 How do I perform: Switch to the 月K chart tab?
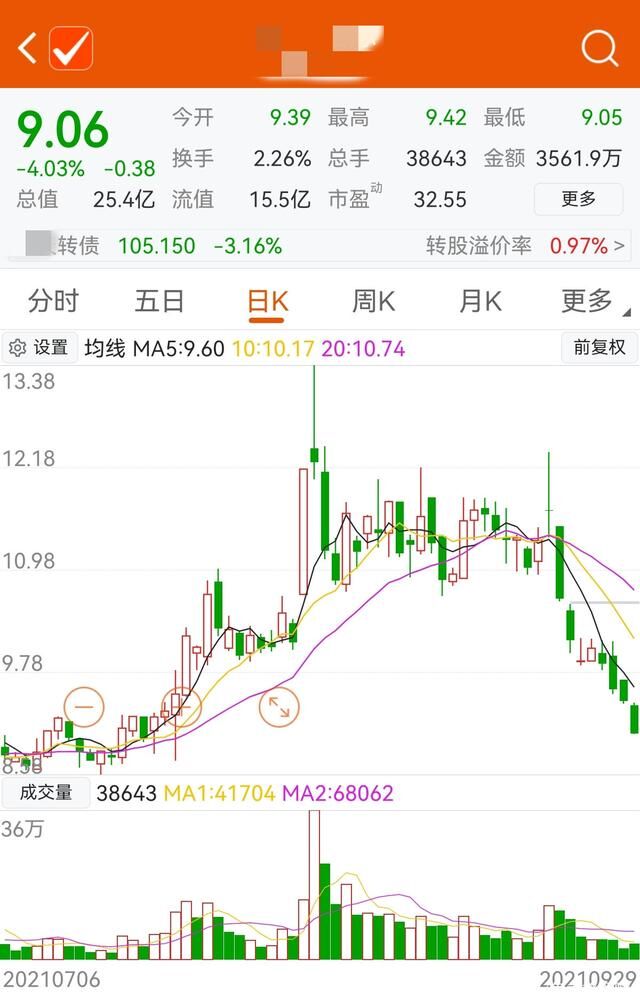[480, 300]
